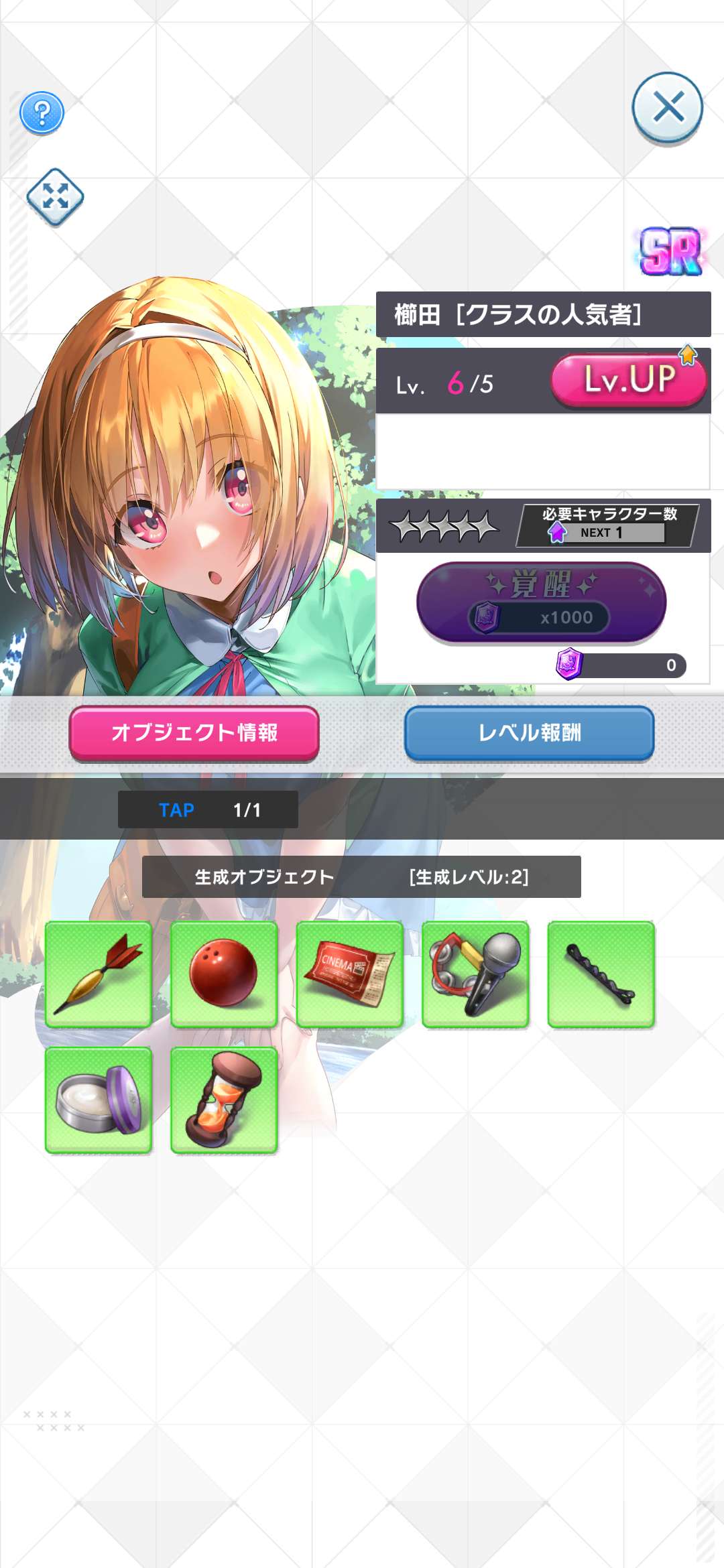Close the character detail screen
This screenshot has width=724, height=1568.
click(667, 107)
